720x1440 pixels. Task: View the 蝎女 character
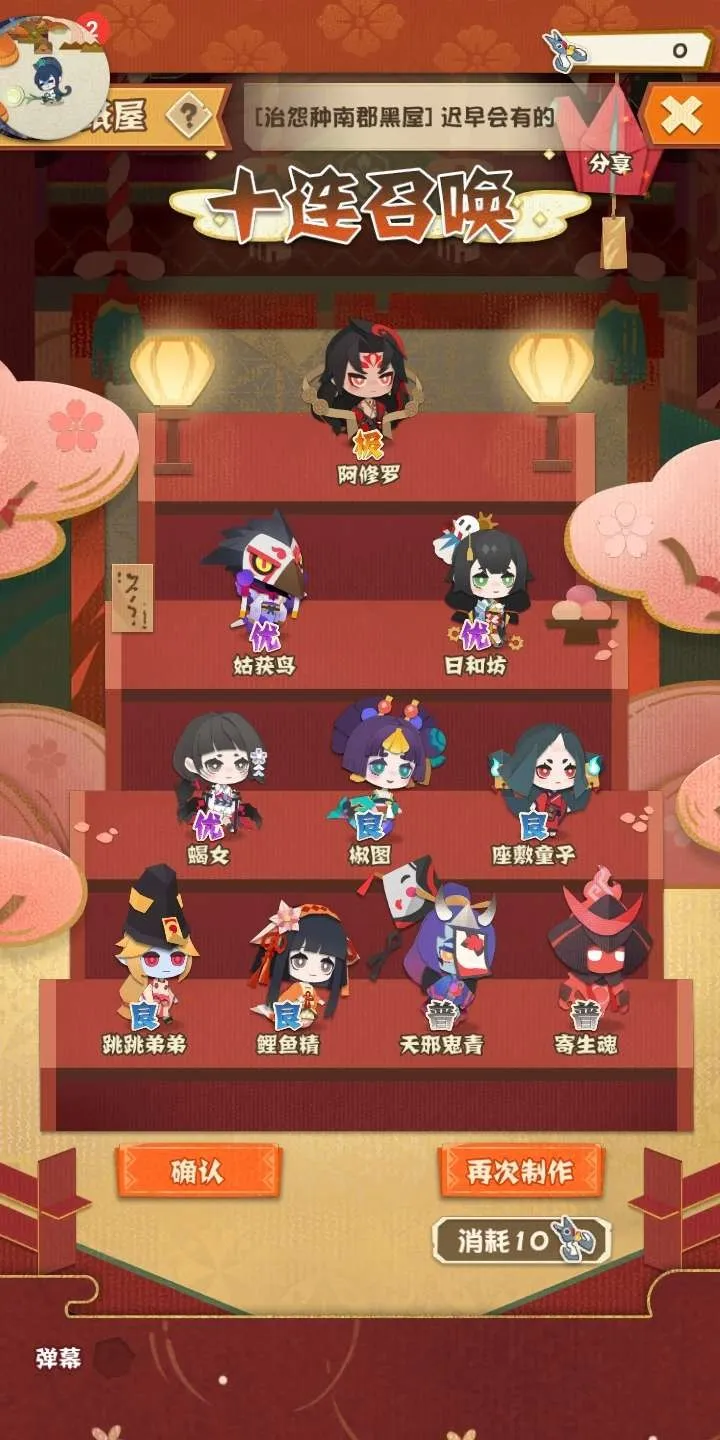point(215,775)
